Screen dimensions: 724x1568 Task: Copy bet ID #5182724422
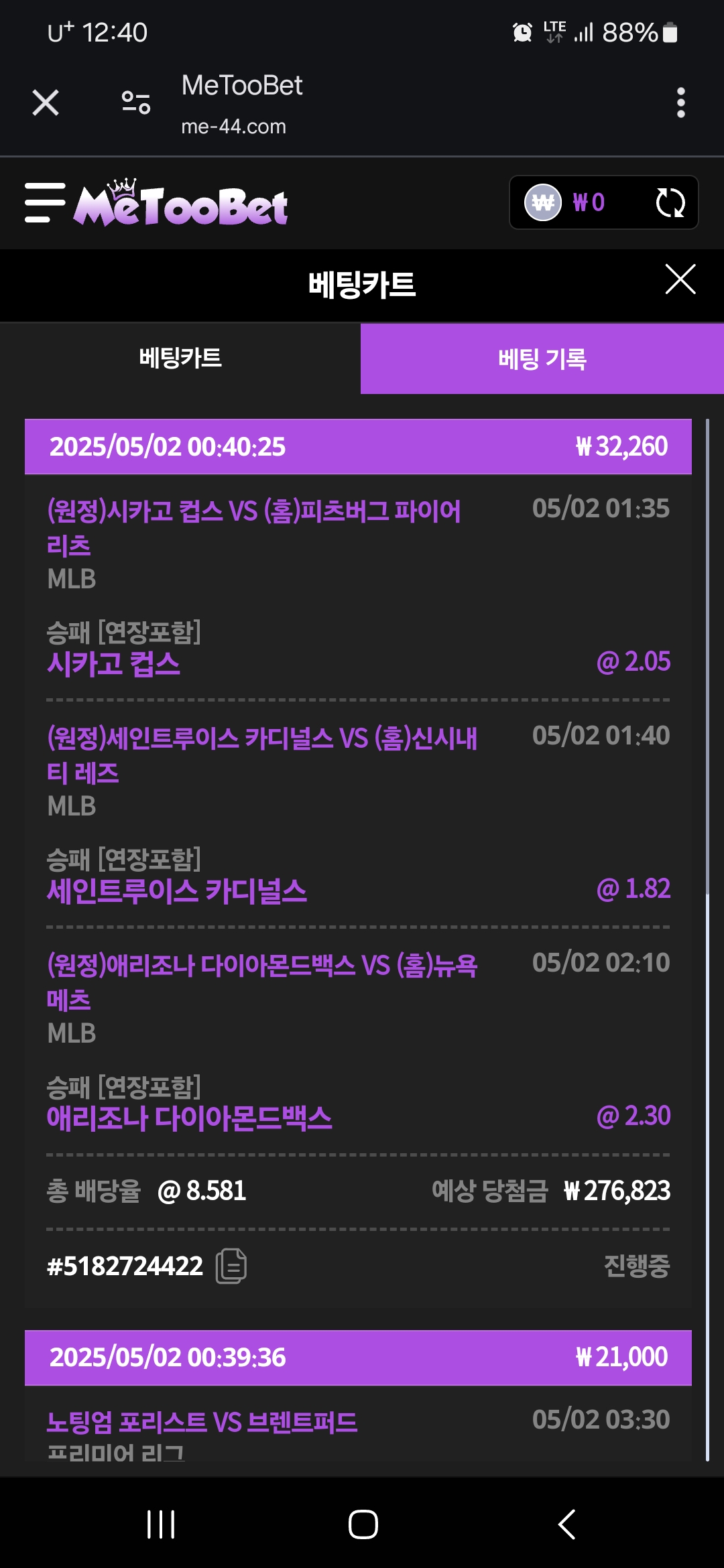231,1266
